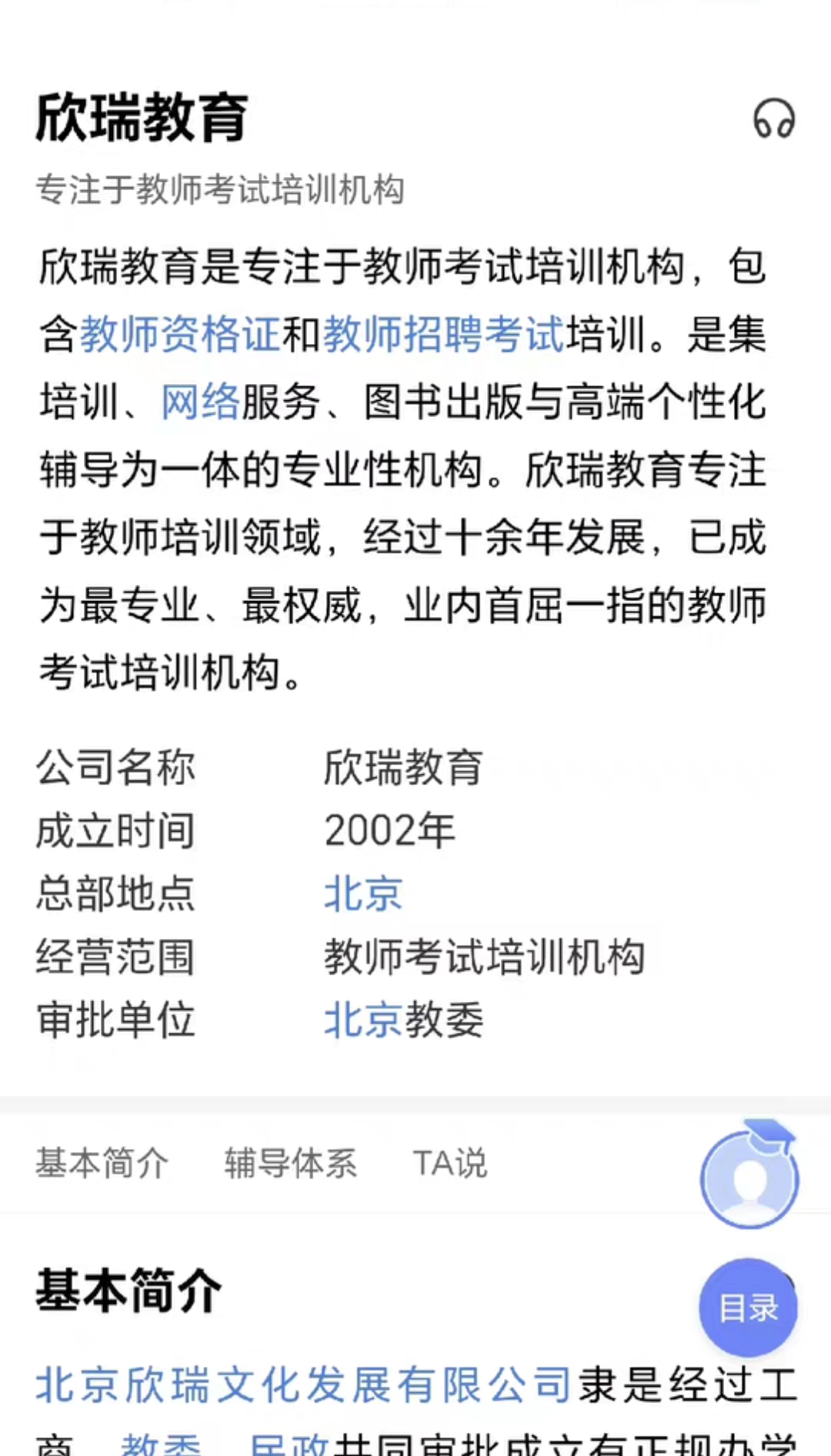Open the graduate avatar profile icon

[x=749, y=1177]
